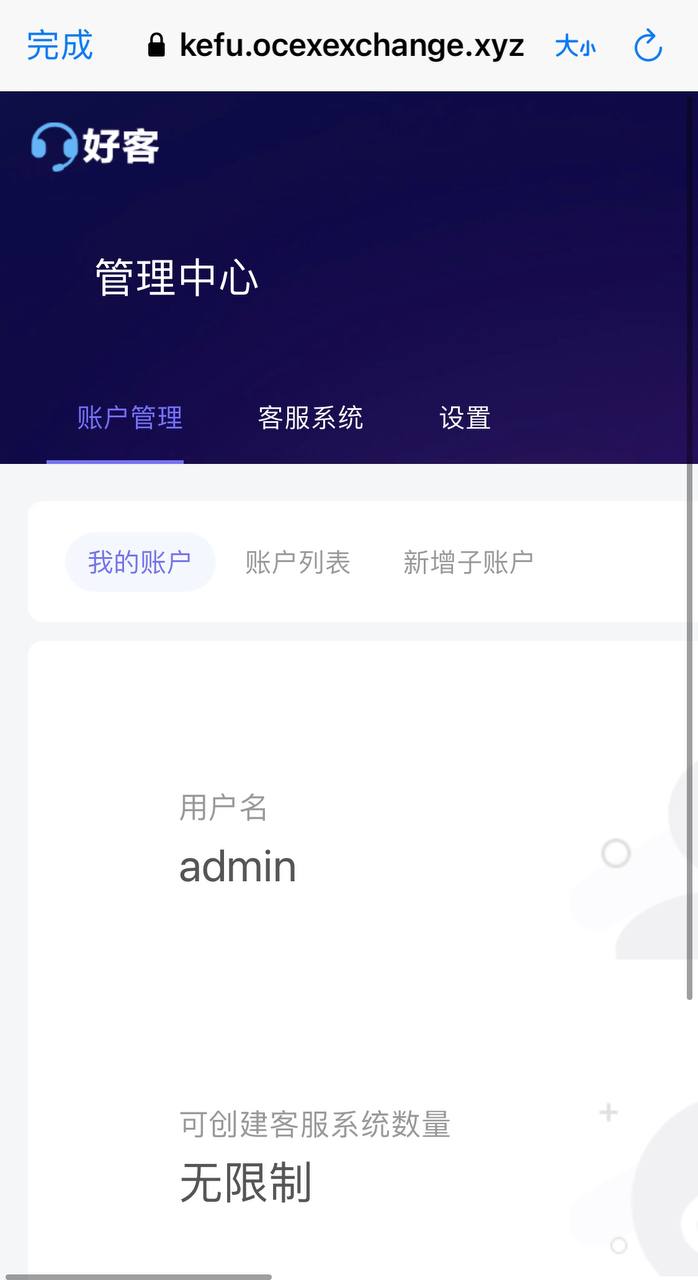This screenshot has height=1280, width=698.
Task: Open the 大小 text size options
Action: click(575, 46)
